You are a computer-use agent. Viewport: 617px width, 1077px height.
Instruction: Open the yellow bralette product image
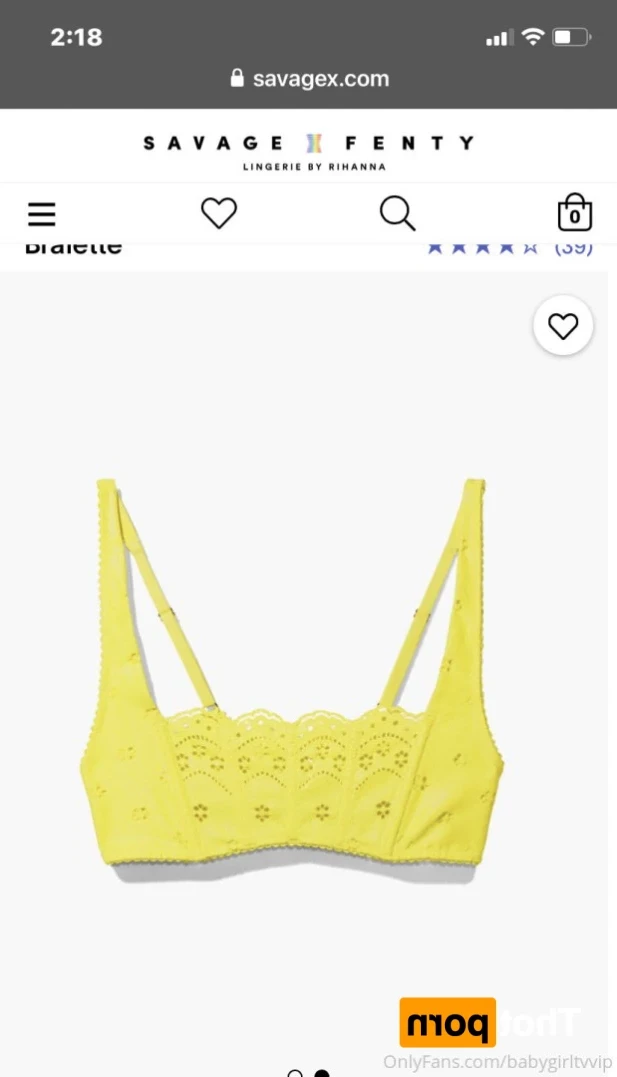point(291,671)
